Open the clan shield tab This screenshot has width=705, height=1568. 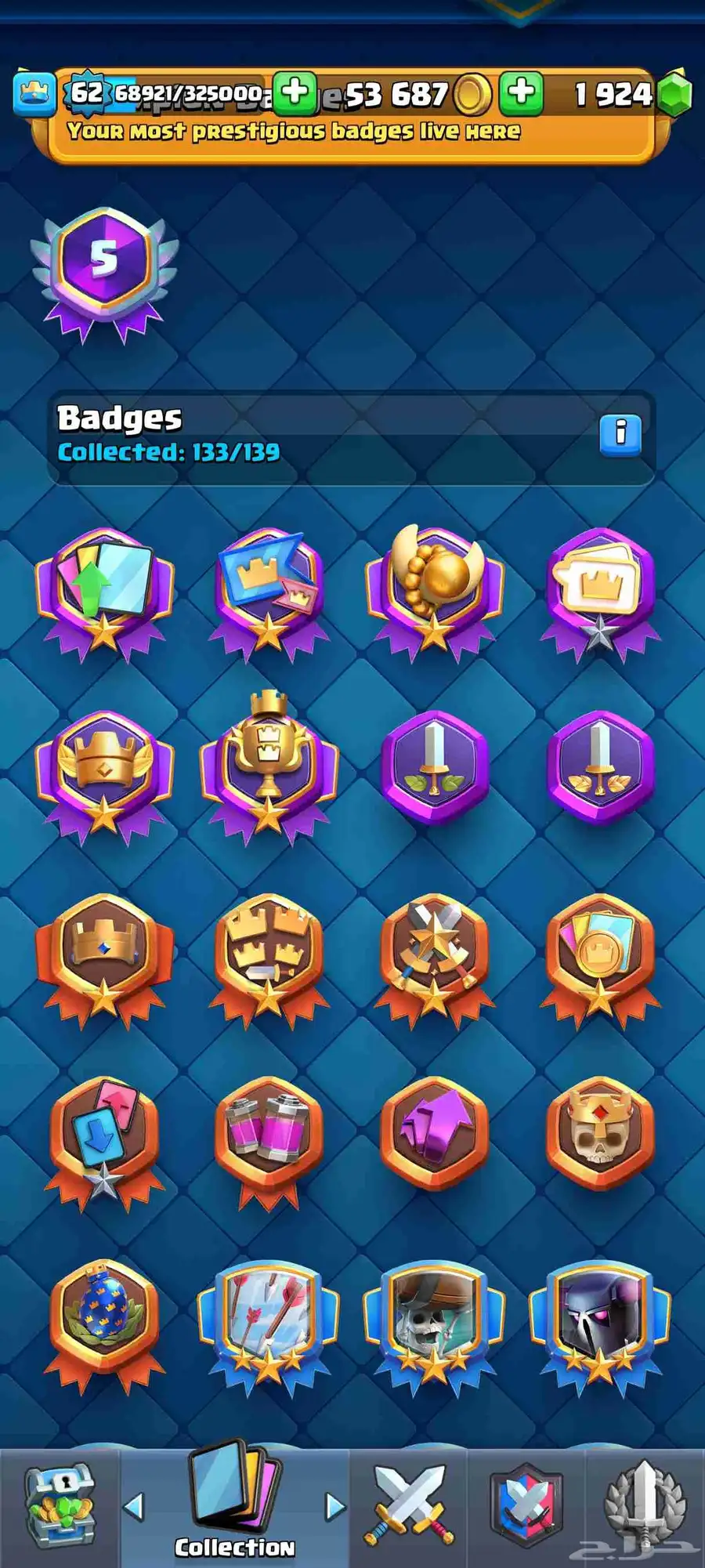[x=526, y=1506]
